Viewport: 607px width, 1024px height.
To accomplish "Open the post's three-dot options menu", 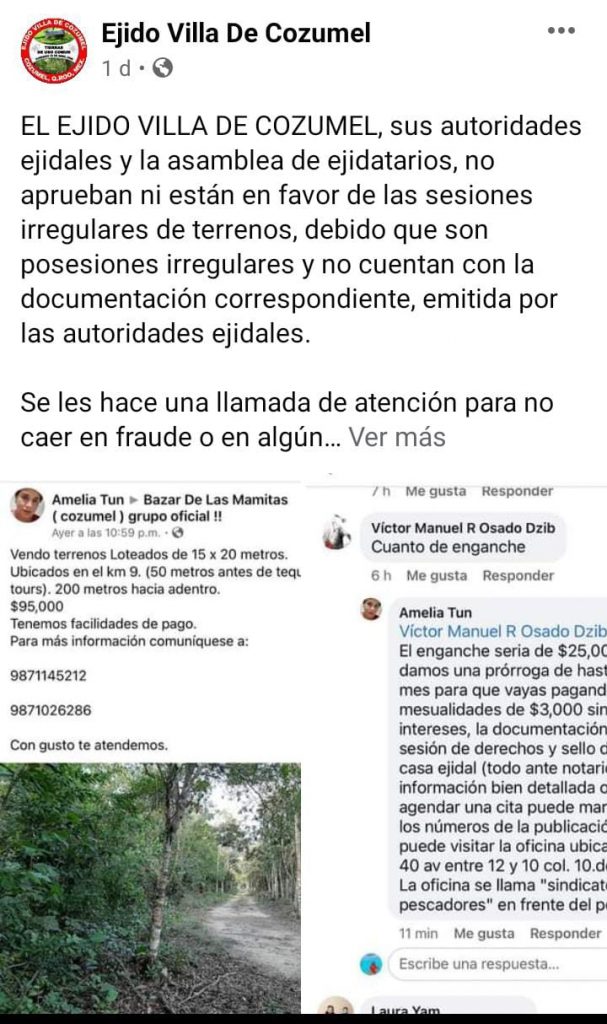I will click(x=561, y=31).
